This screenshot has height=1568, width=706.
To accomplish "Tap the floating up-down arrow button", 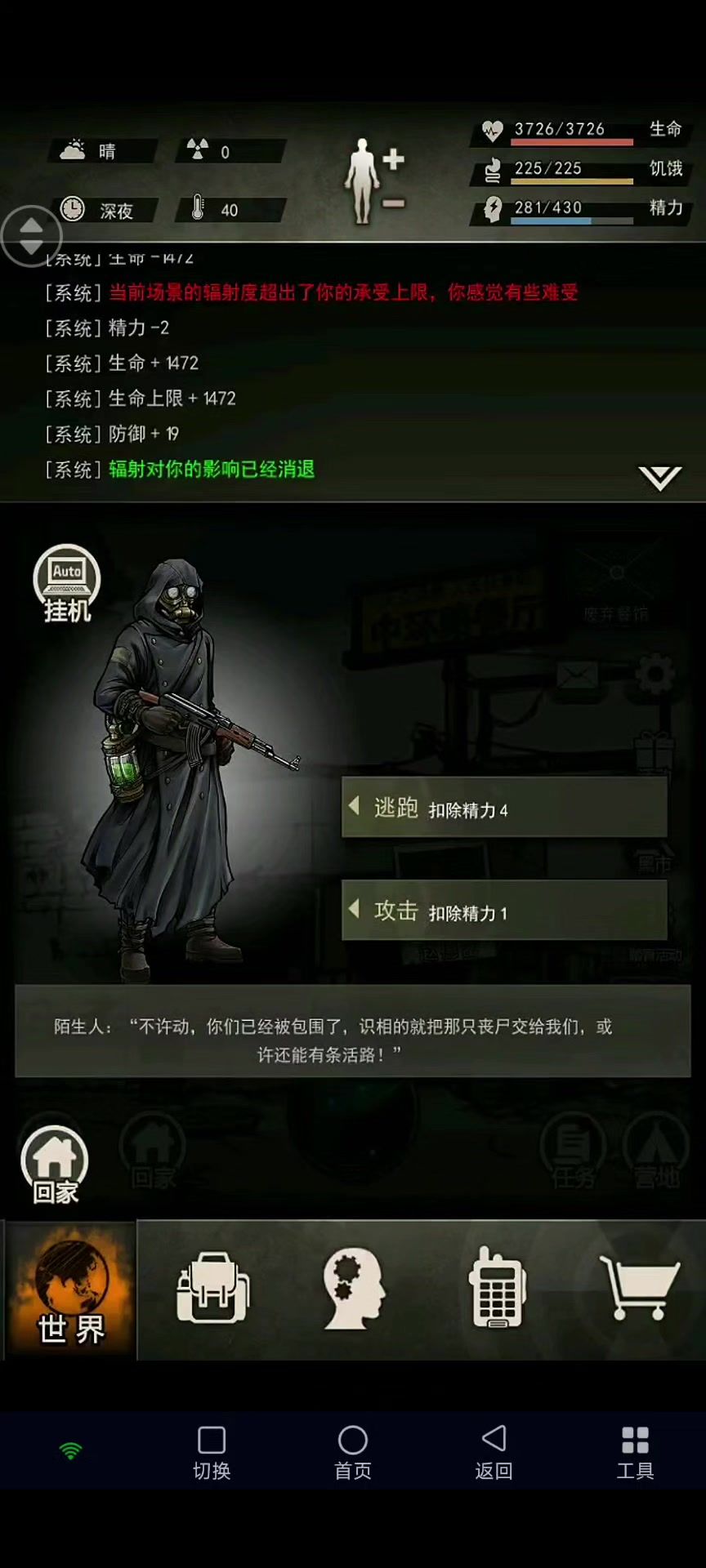I will (31, 236).
